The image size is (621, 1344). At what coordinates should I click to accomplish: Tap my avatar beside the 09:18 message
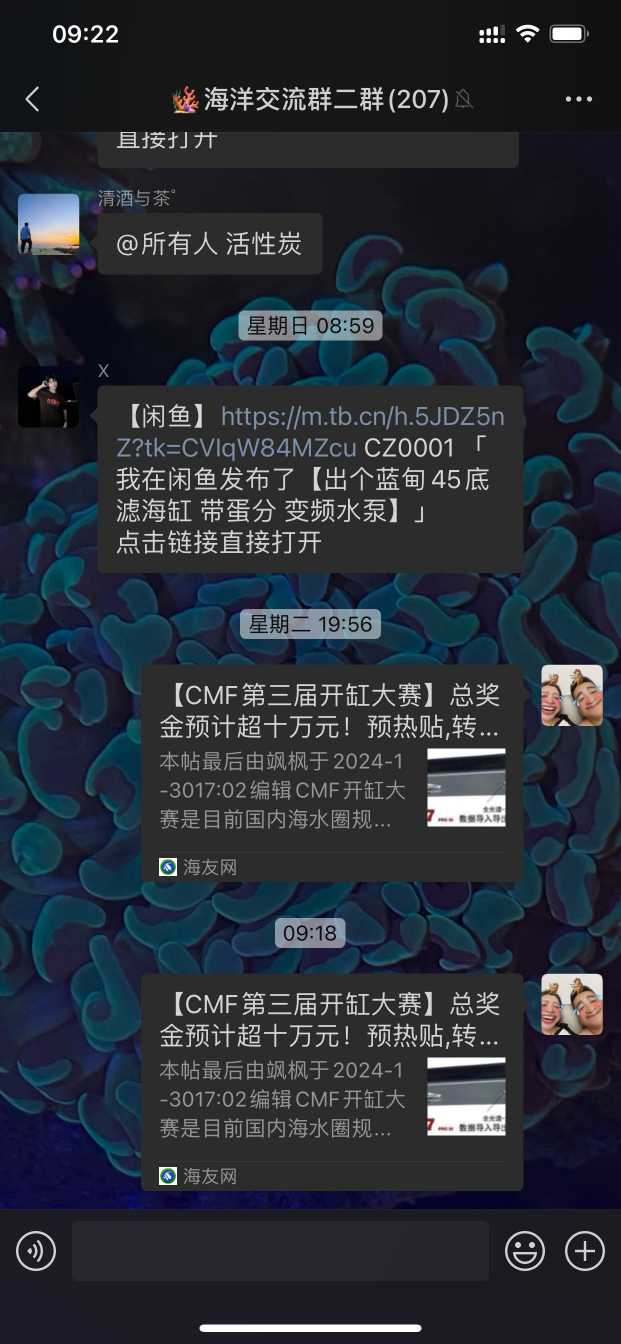pos(572,1004)
